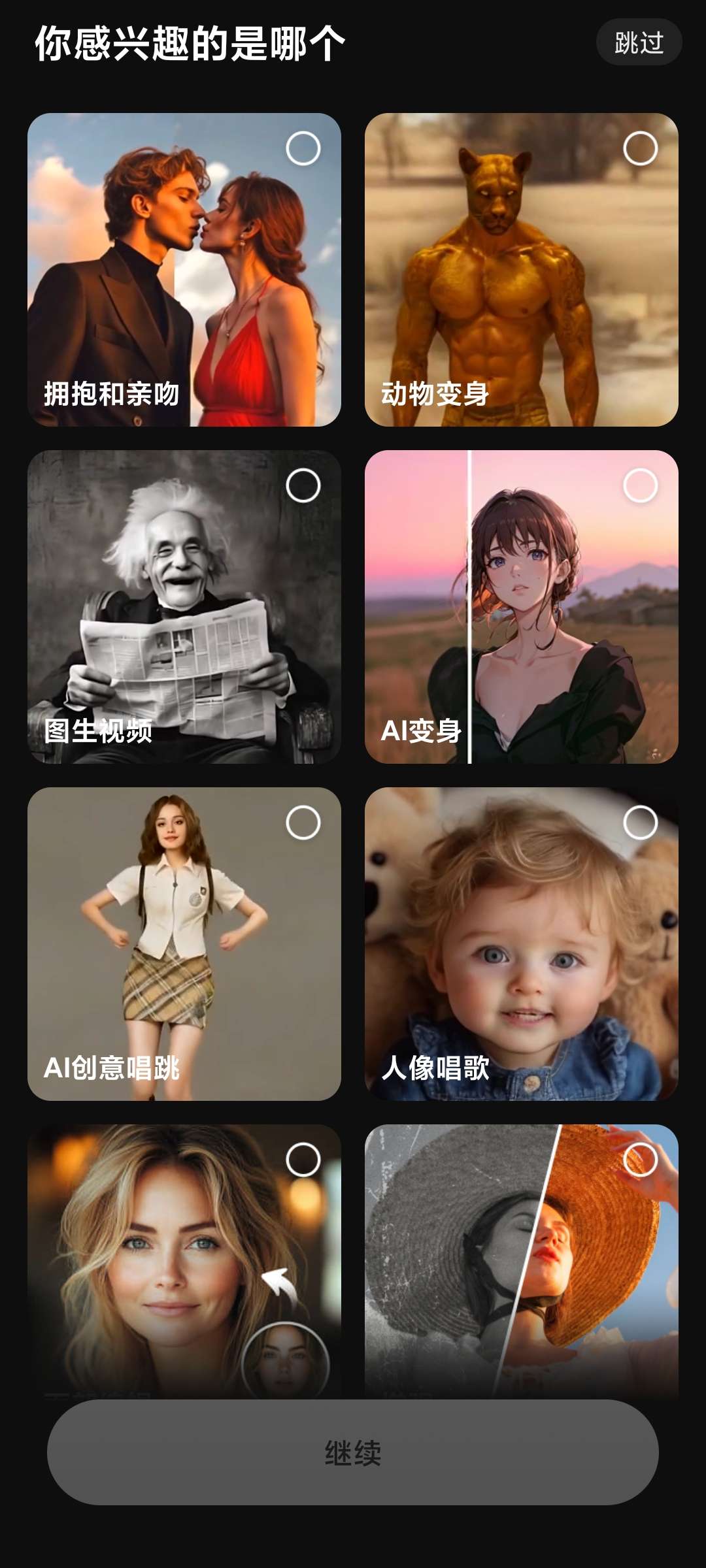706x1568 pixels.
Task: Select the 拥抱和亲吻 interest card
Action: click(184, 270)
